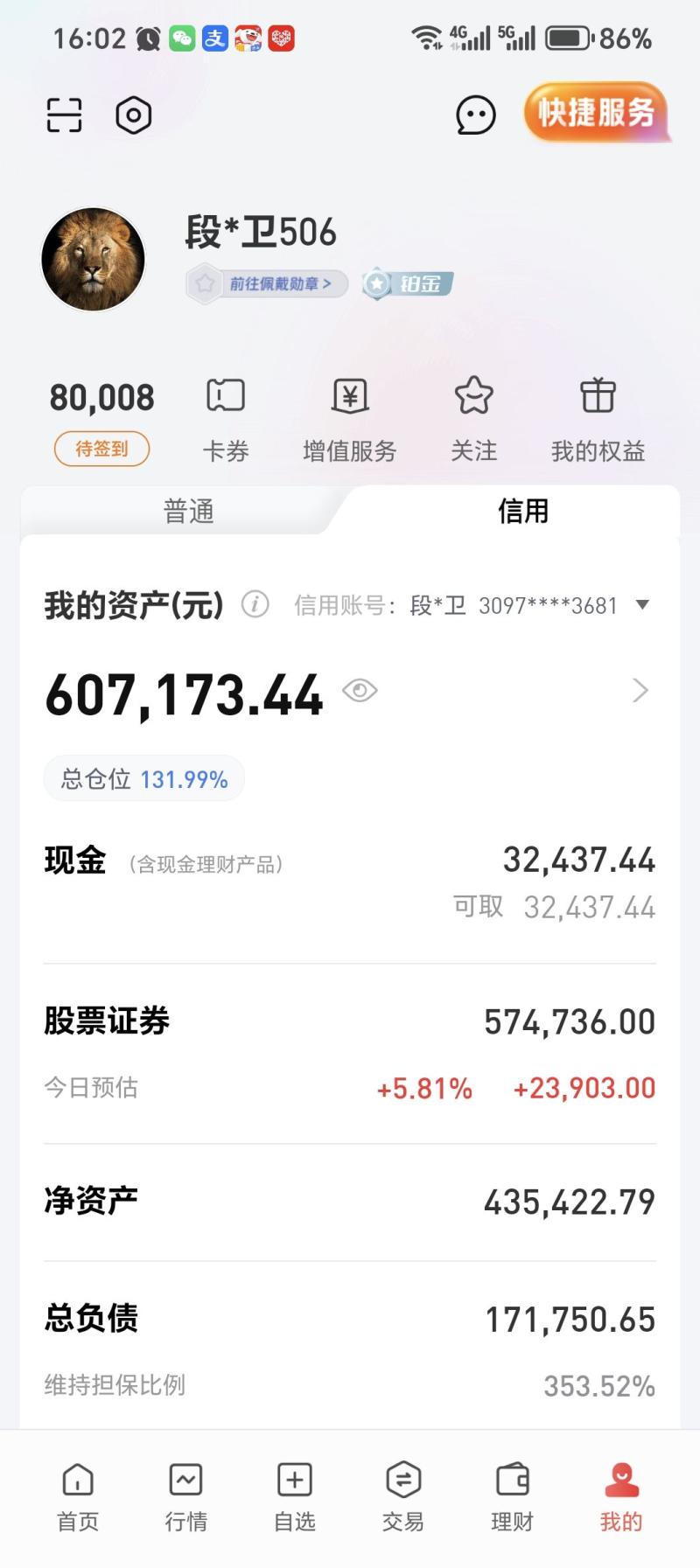This screenshot has width=700, height=1568.
Task: Expand the 信用账号 account dropdown
Action: click(642, 604)
